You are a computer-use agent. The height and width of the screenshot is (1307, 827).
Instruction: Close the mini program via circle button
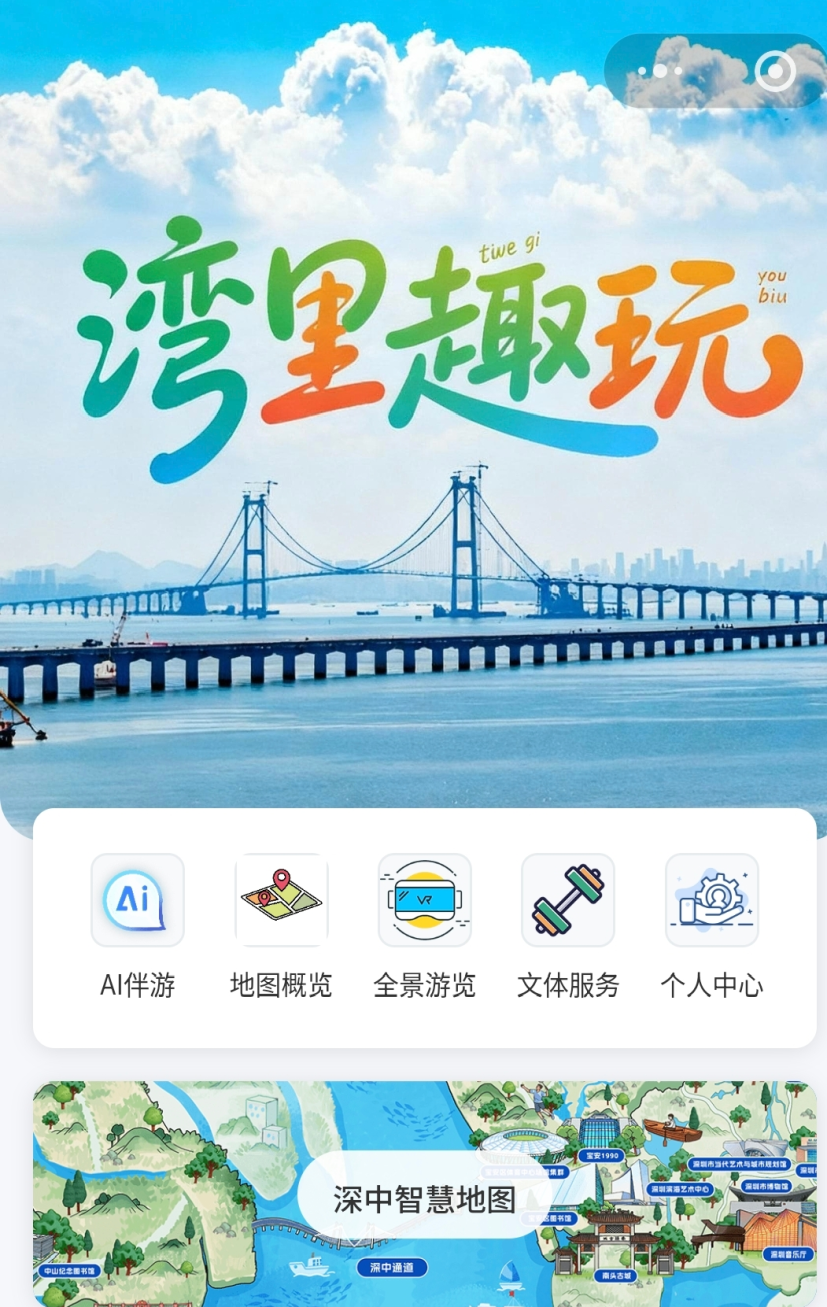775,71
